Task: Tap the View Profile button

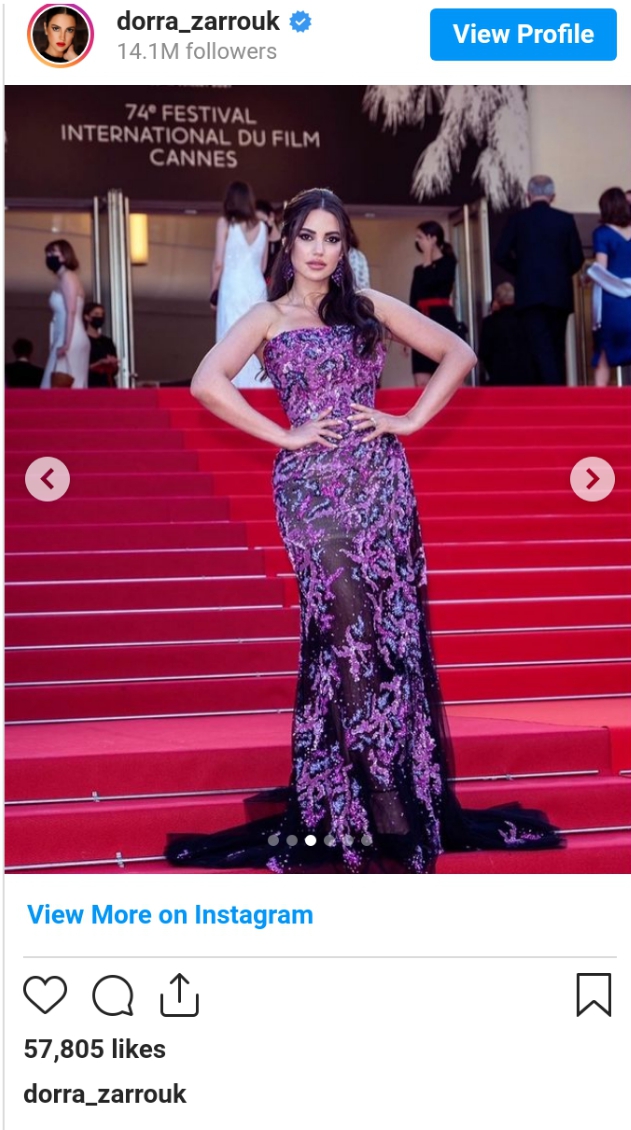Action: pos(523,35)
